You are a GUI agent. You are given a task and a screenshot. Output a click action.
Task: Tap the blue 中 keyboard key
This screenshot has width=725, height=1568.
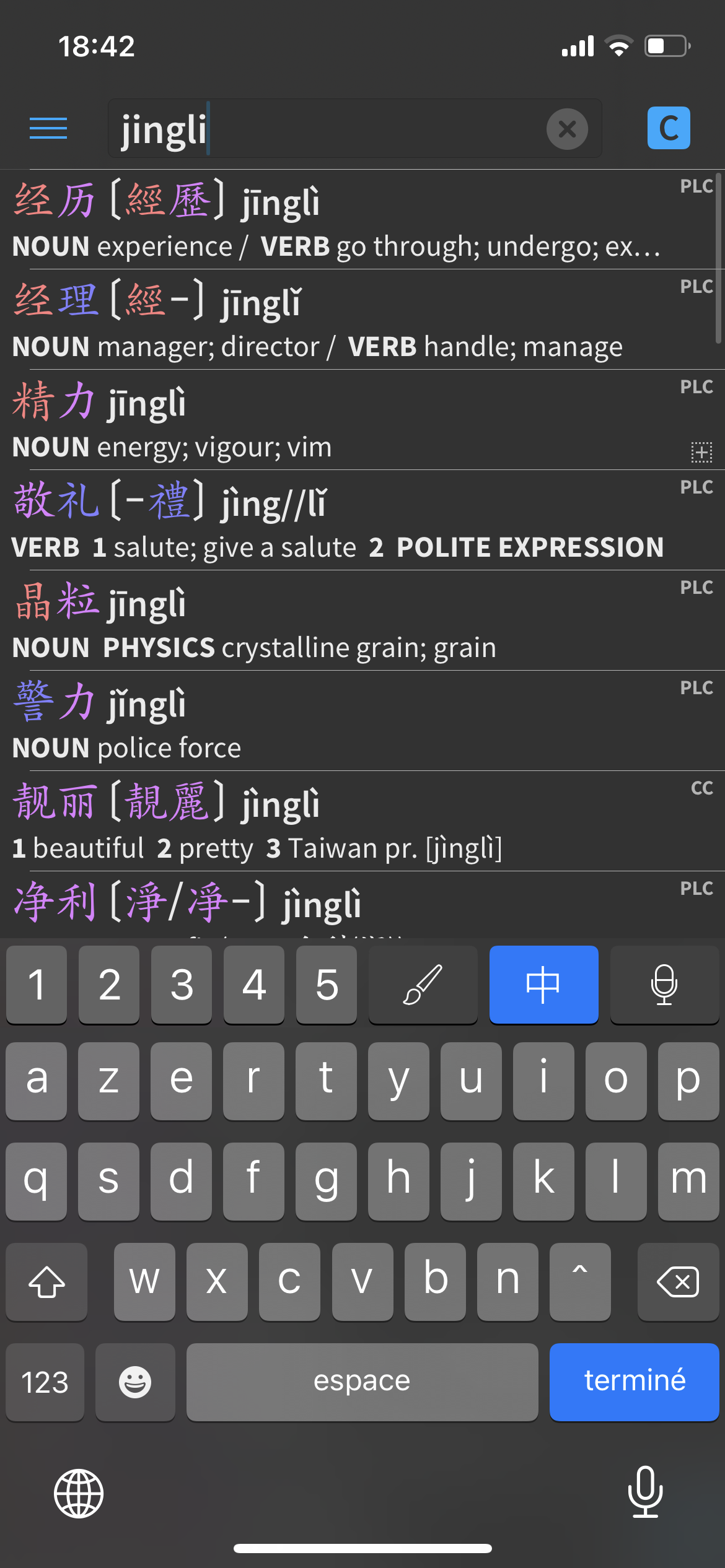tap(543, 985)
